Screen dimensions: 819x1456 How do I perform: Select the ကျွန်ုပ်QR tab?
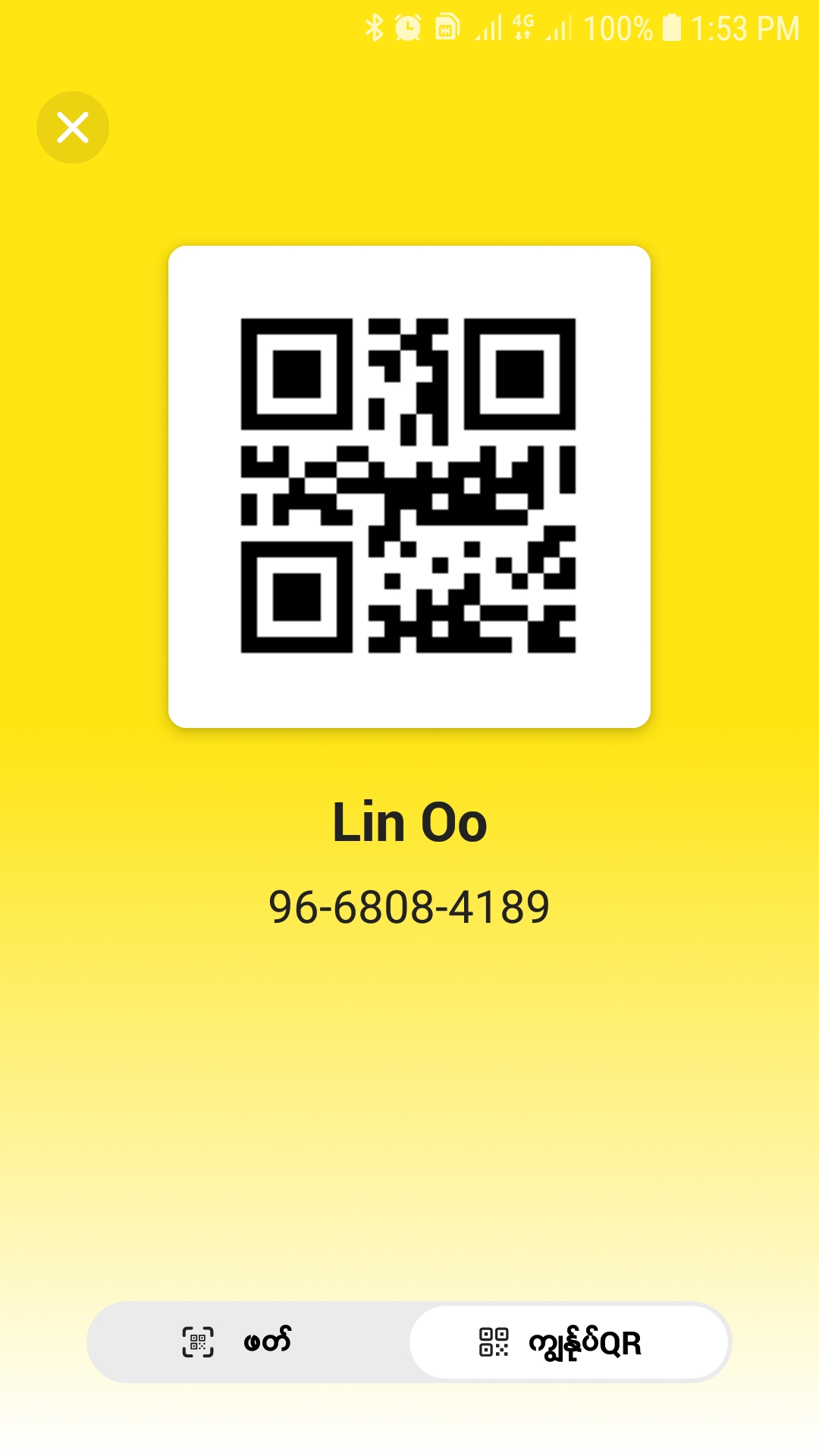pyautogui.click(x=569, y=1342)
